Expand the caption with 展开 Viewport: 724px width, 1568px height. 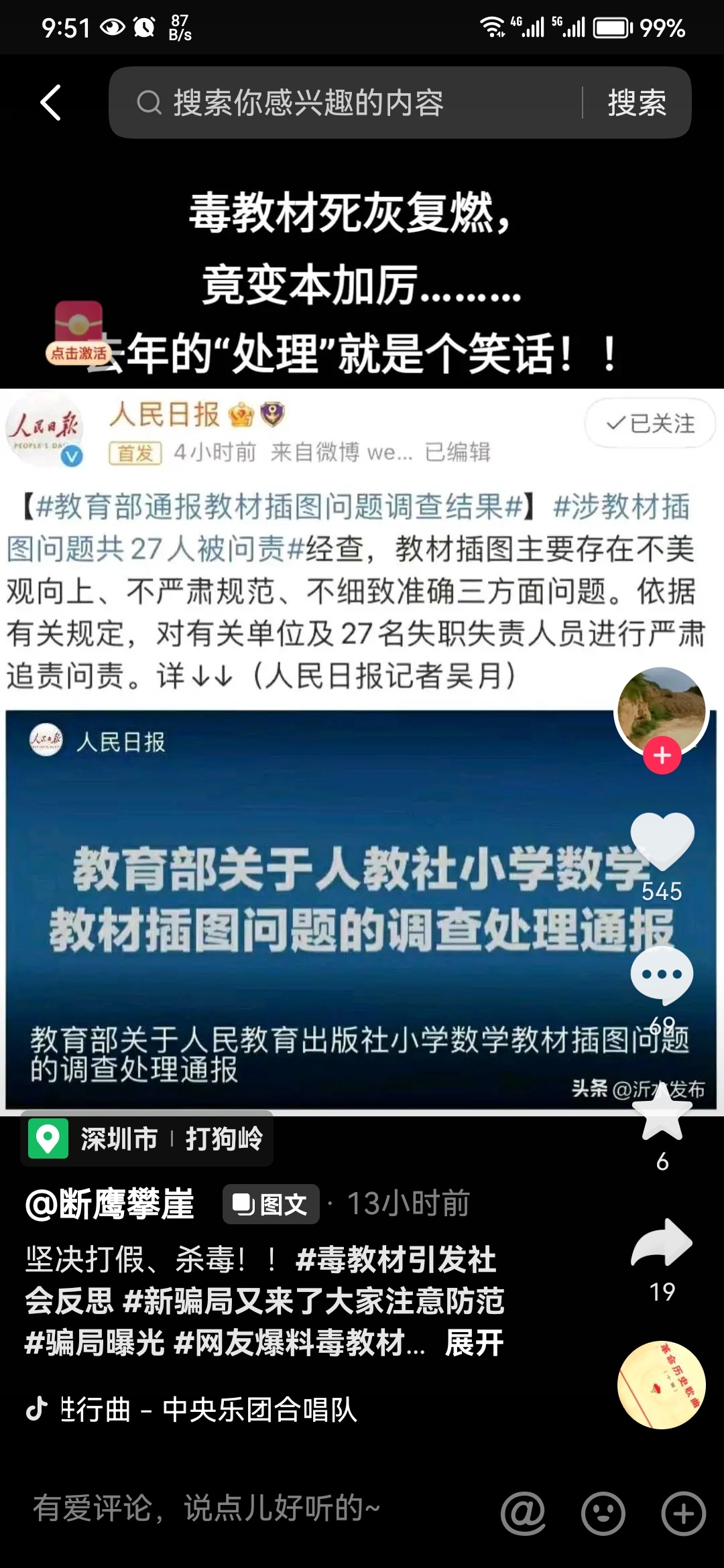pyautogui.click(x=475, y=1343)
